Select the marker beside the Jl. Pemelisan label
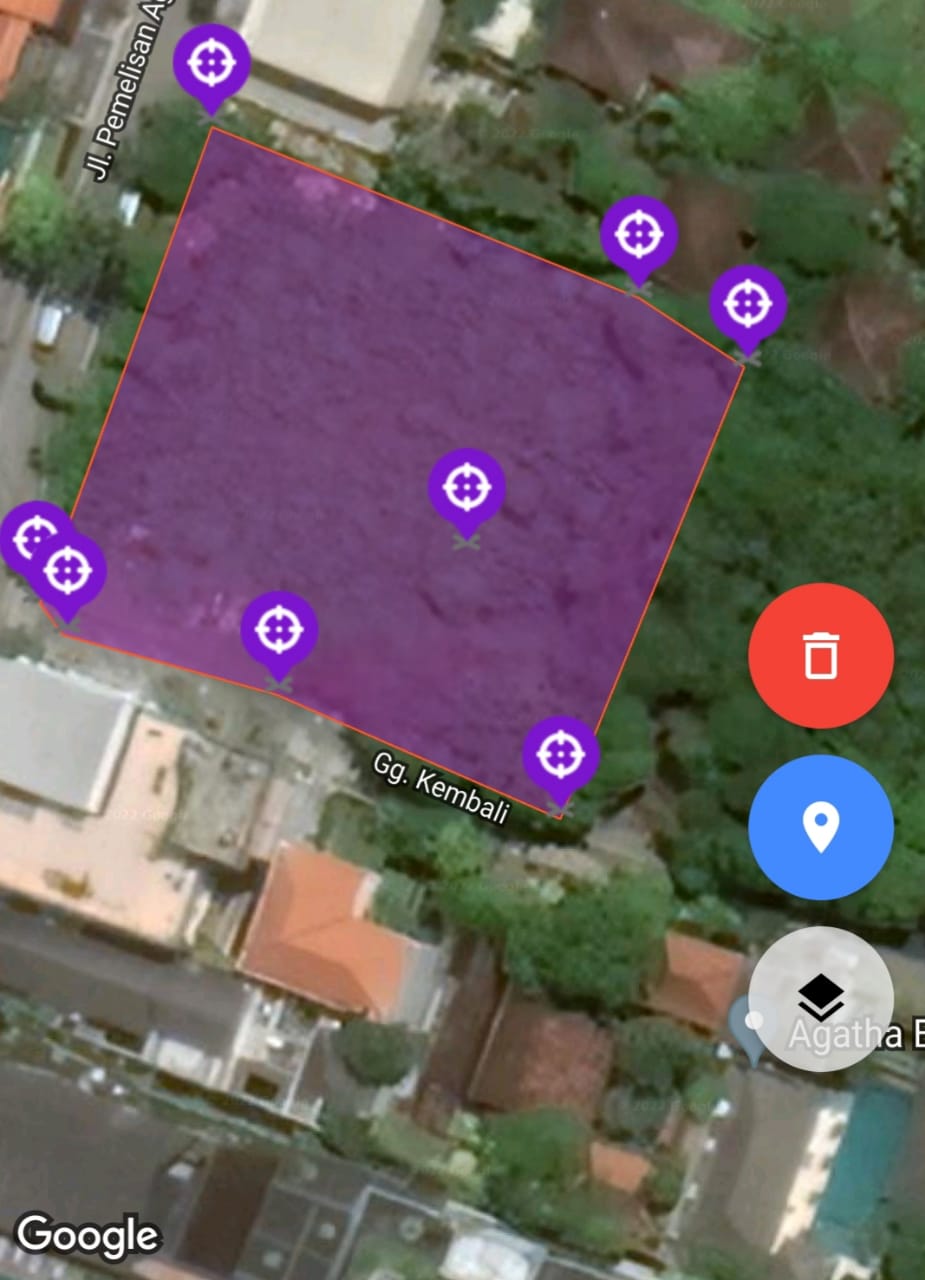 point(211,63)
